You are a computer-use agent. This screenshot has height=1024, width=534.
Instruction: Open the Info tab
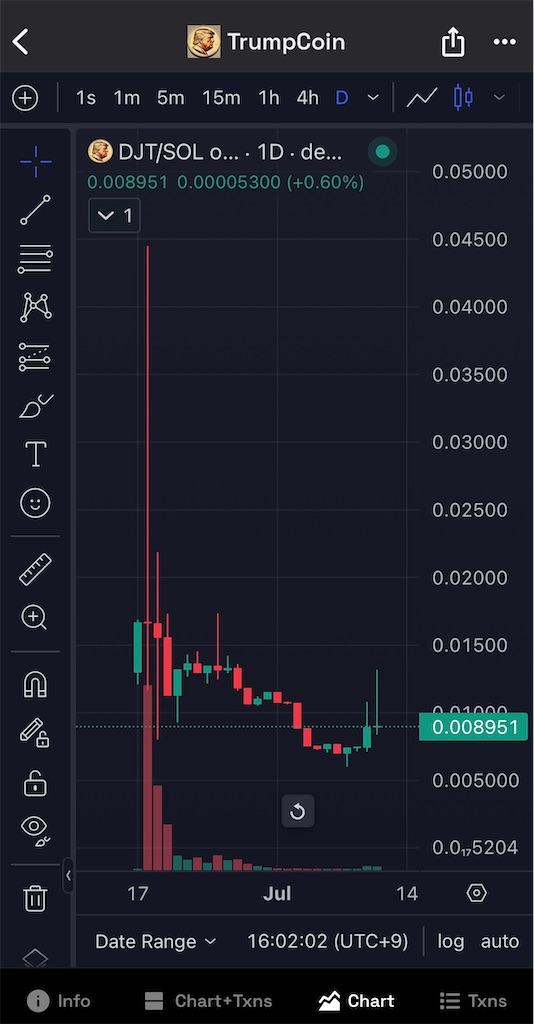click(x=58, y=1000)
